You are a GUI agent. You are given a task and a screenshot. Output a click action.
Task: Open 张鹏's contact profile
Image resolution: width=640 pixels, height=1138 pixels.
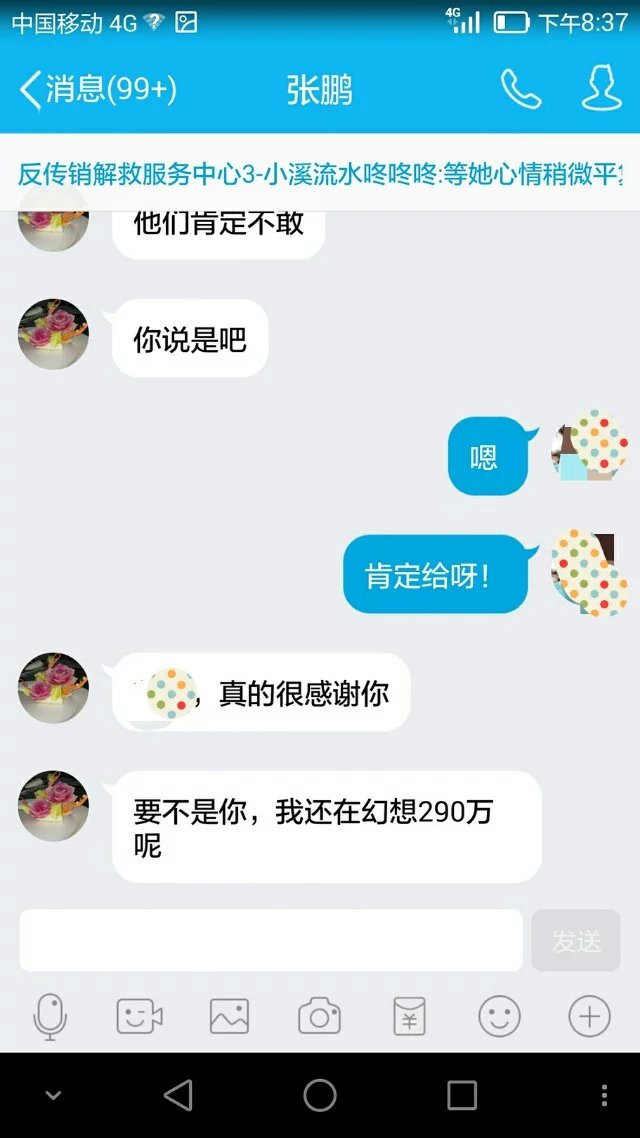(x=602, y=90)
